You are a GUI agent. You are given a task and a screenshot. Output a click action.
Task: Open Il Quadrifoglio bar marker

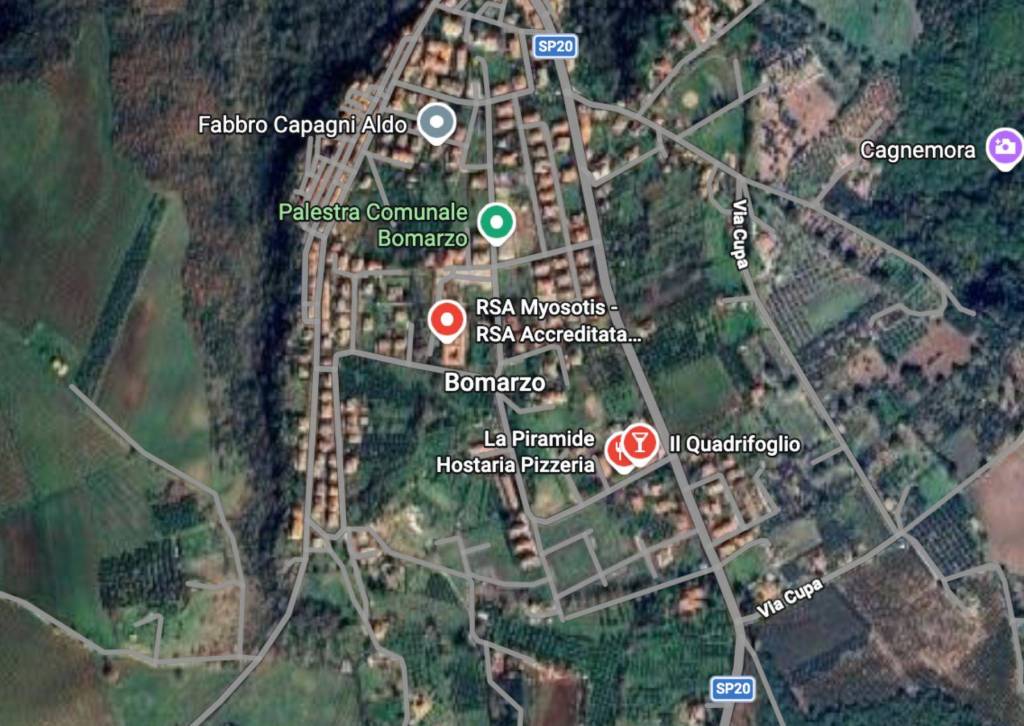(641, 439)
